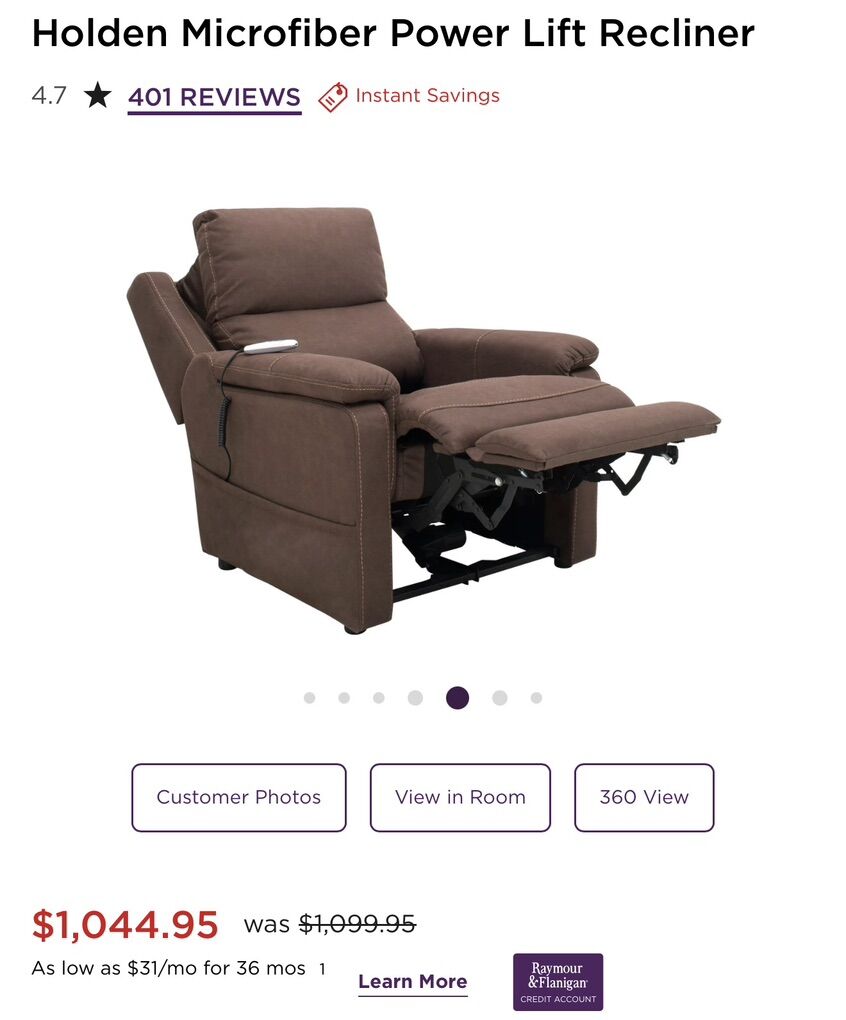Open Learn More financing link
The height and width of the screenshot is (1020, 846).
(412, 981)
